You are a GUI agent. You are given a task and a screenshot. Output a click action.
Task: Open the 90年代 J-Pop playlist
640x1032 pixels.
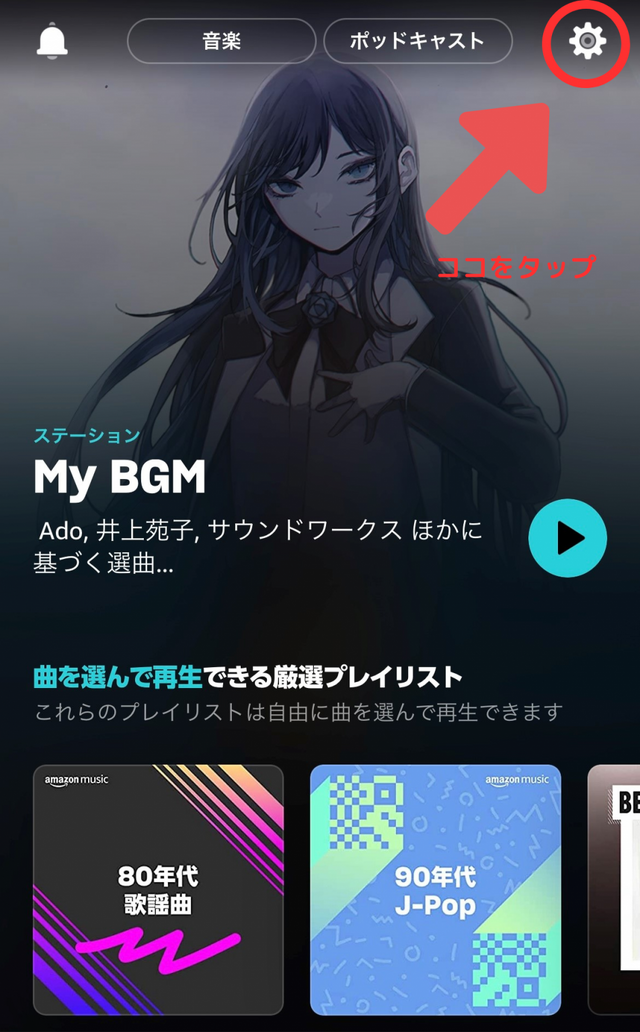(x=435, y=890)
